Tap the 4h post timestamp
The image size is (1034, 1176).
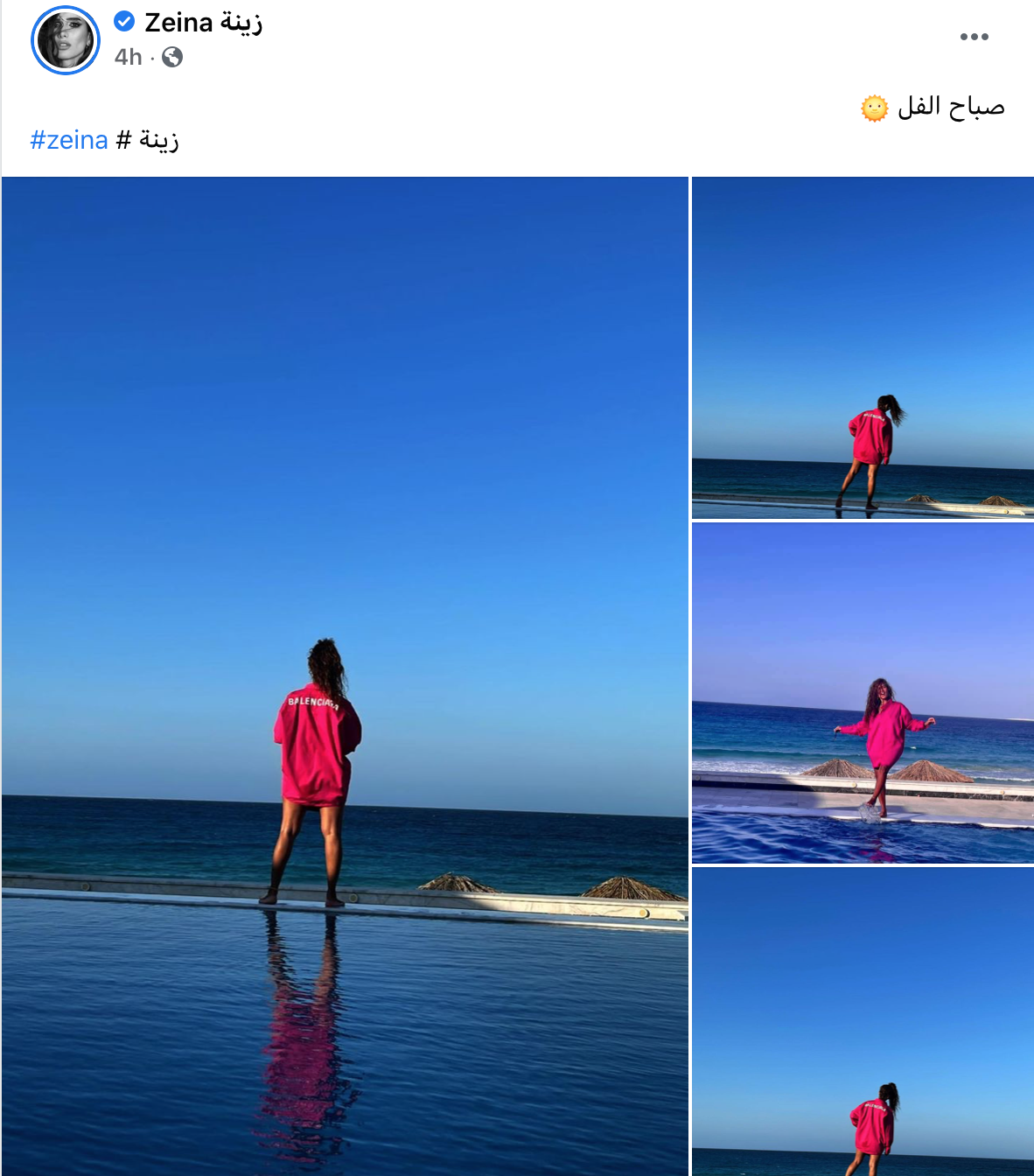click(x=128, y=58)
